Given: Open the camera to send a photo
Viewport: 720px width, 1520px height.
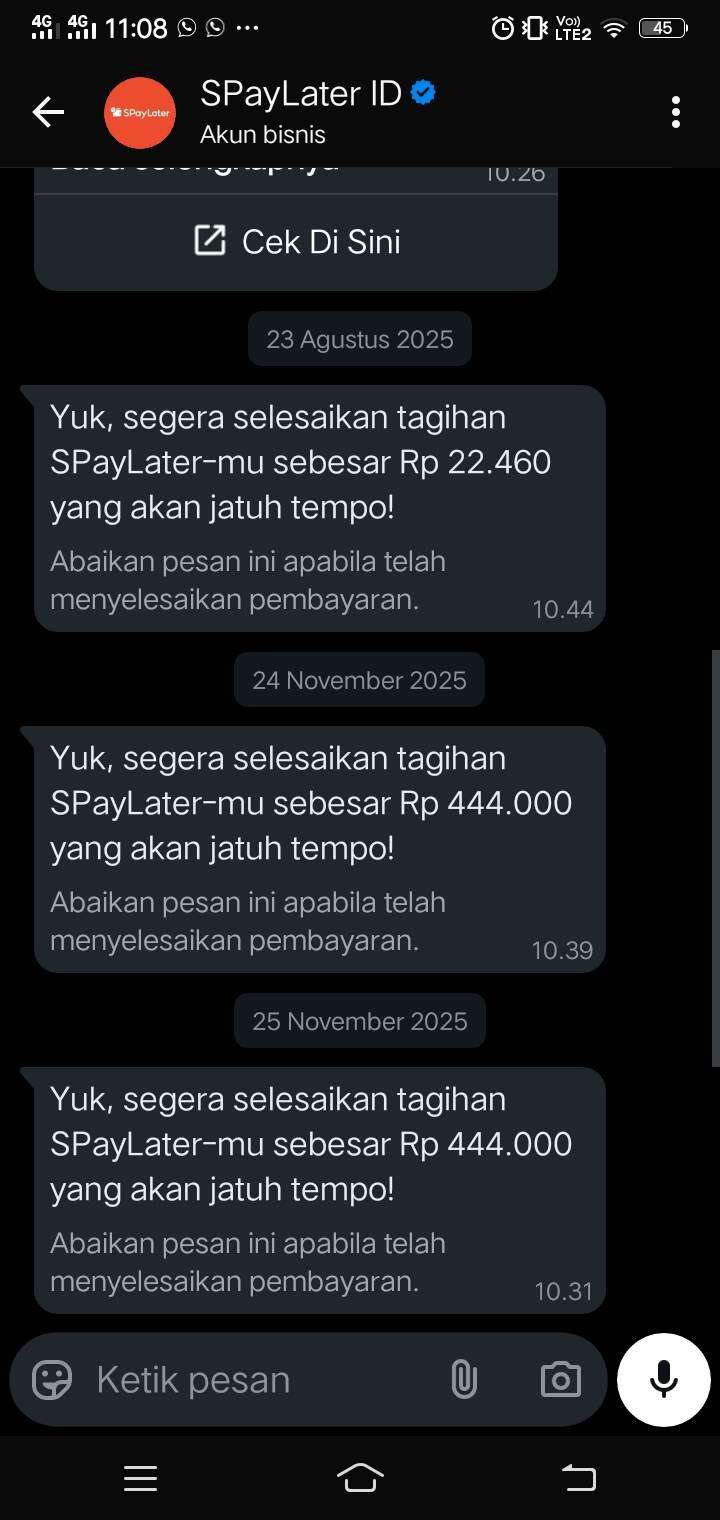Looking at the screenshot, I should pos(560,1380).
